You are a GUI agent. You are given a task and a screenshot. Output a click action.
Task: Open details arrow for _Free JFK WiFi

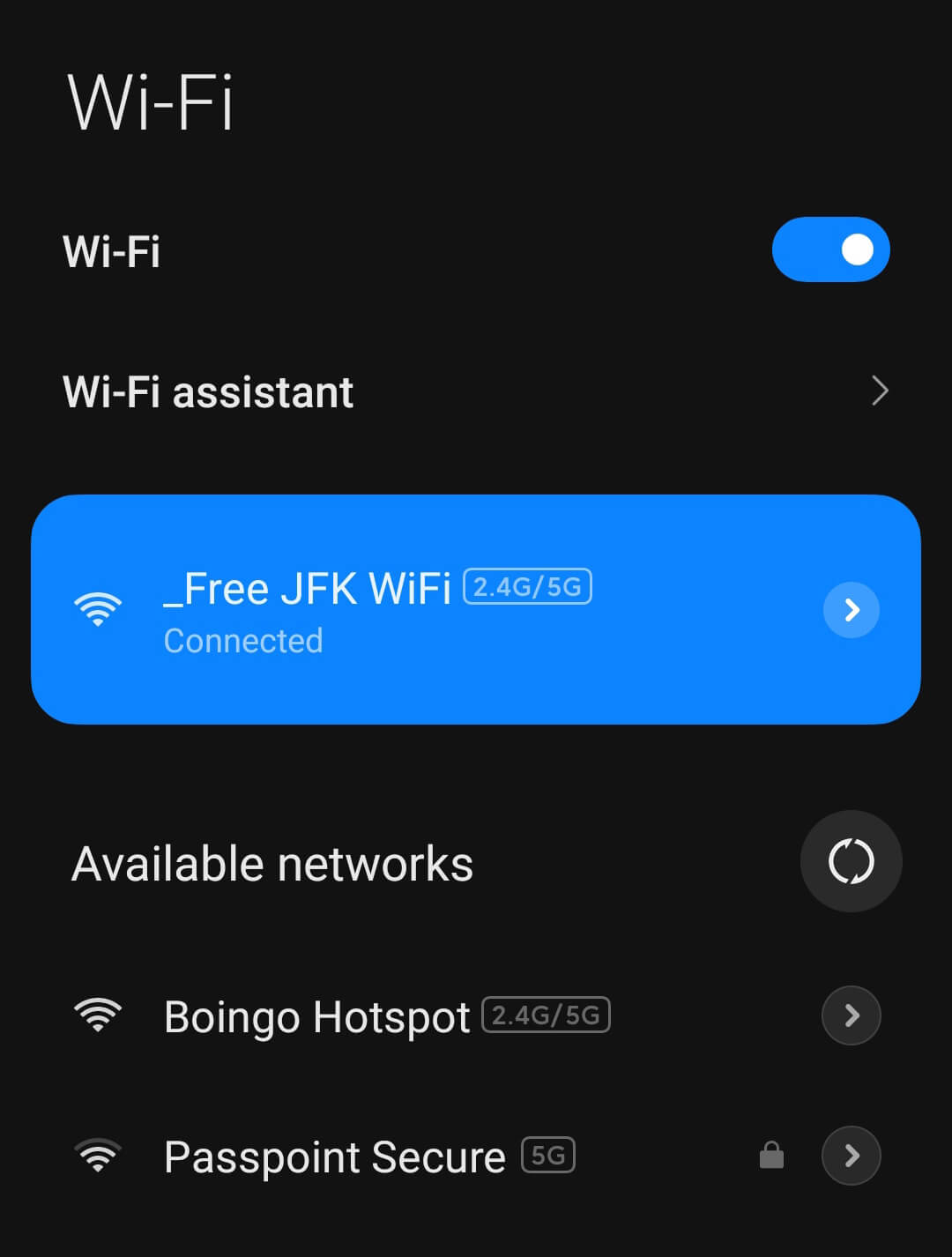851,609
